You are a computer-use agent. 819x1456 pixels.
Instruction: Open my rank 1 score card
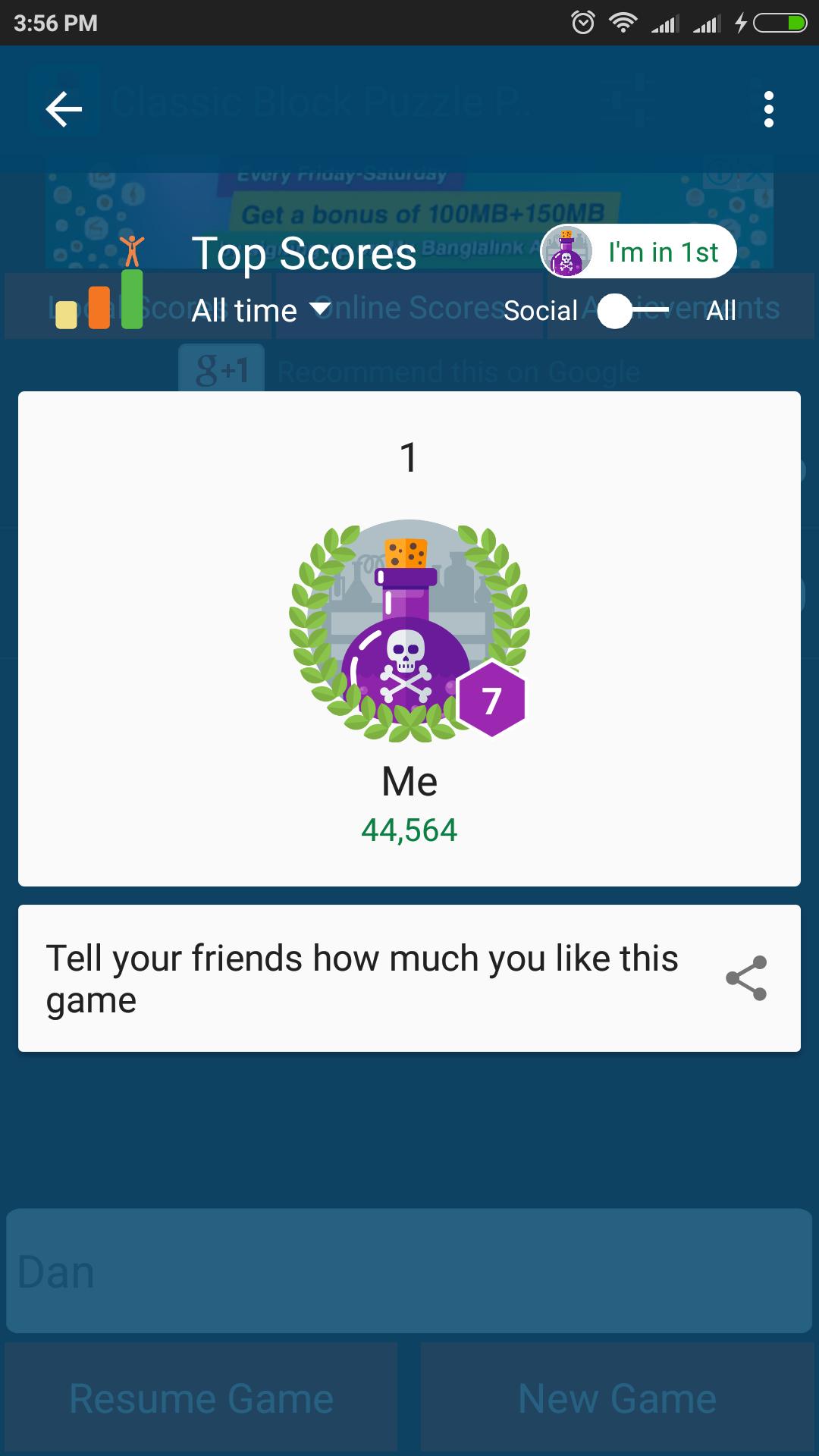[409, 638]
